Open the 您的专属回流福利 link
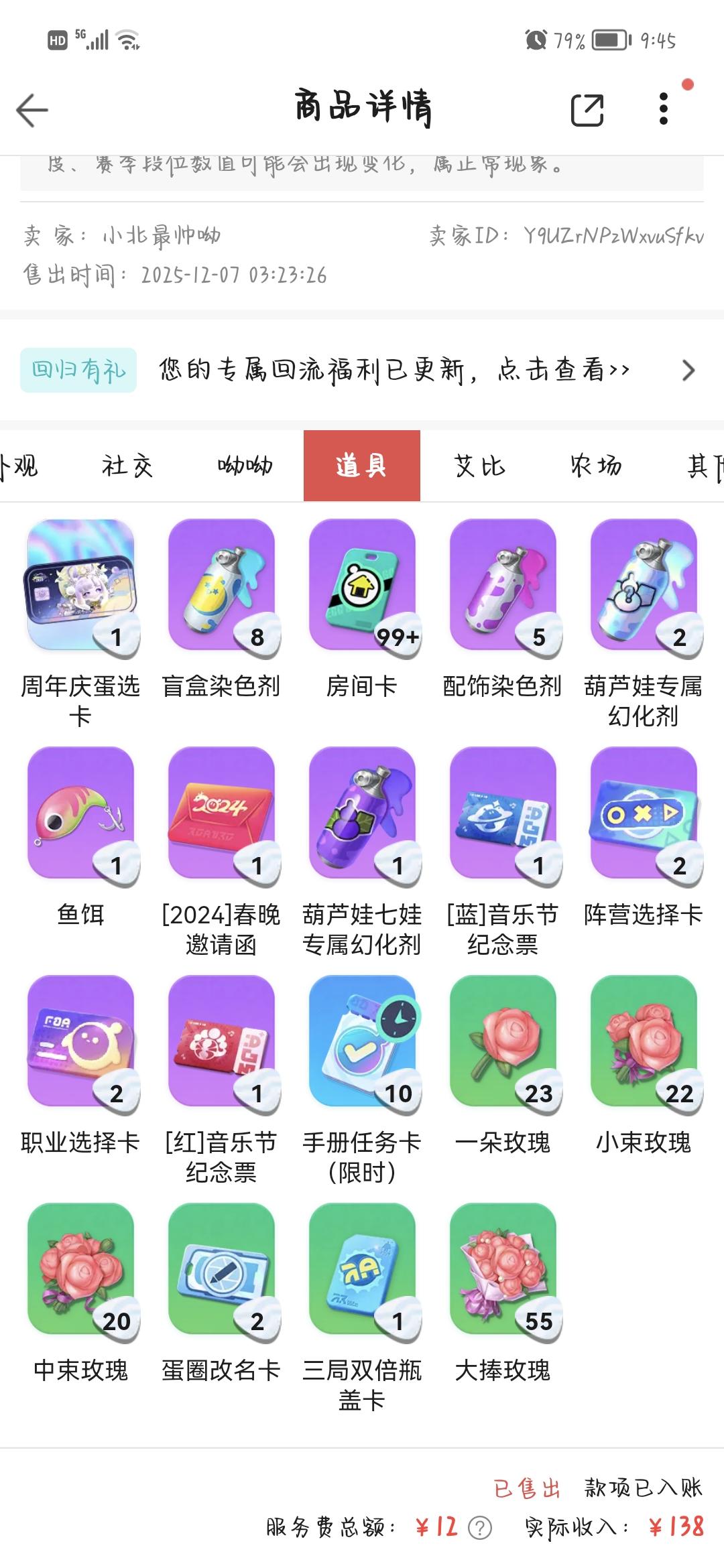 click(x=392, y=371)
